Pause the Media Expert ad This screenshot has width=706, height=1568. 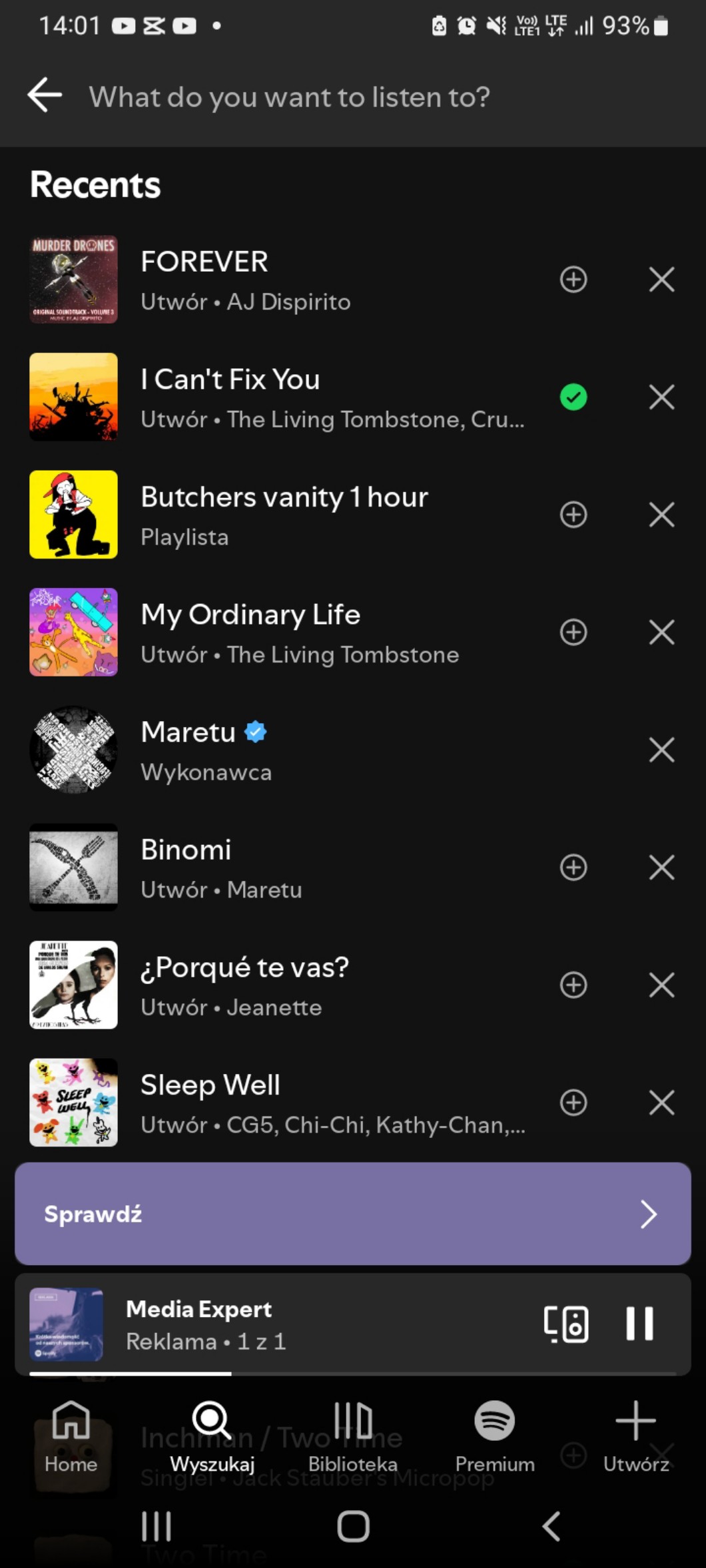[639, 1324]
